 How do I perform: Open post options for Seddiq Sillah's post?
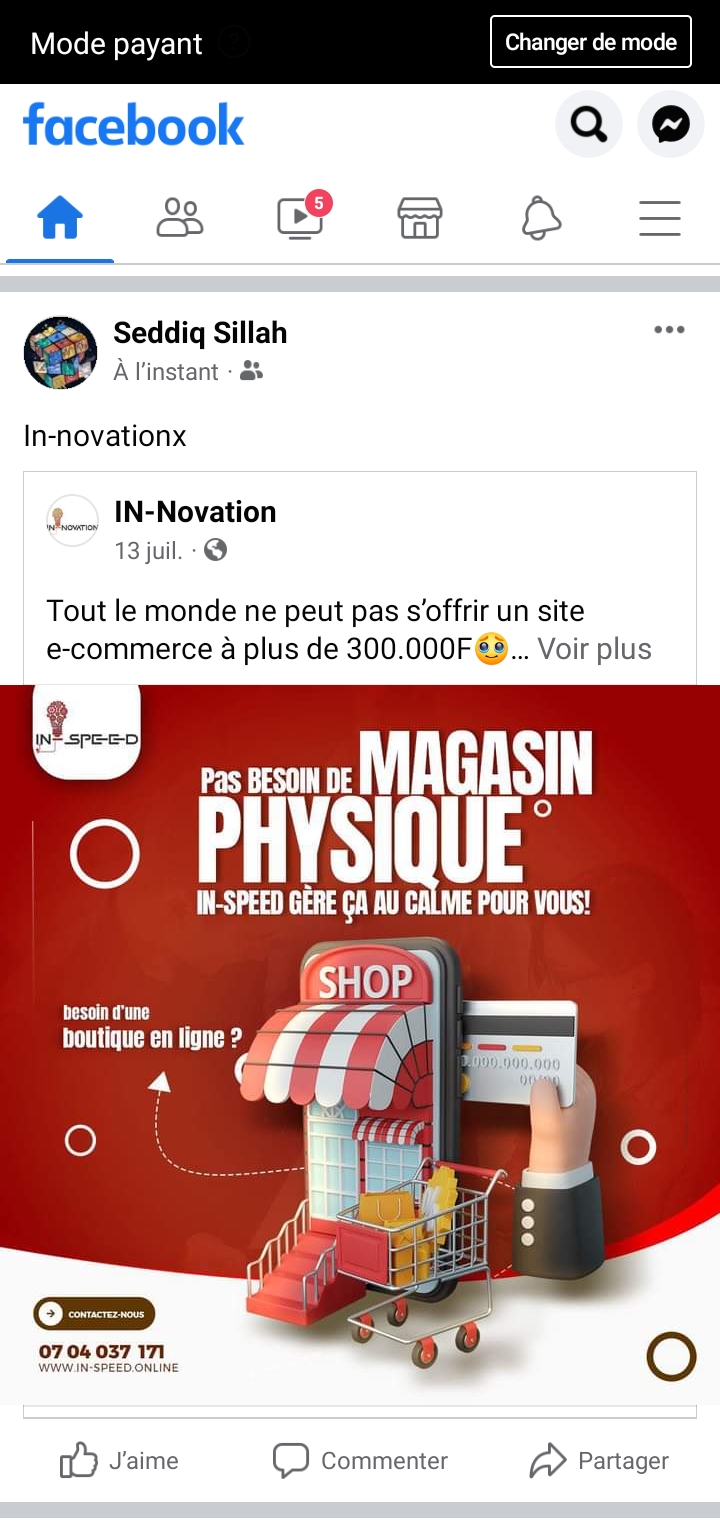click(x=669, y=330)
